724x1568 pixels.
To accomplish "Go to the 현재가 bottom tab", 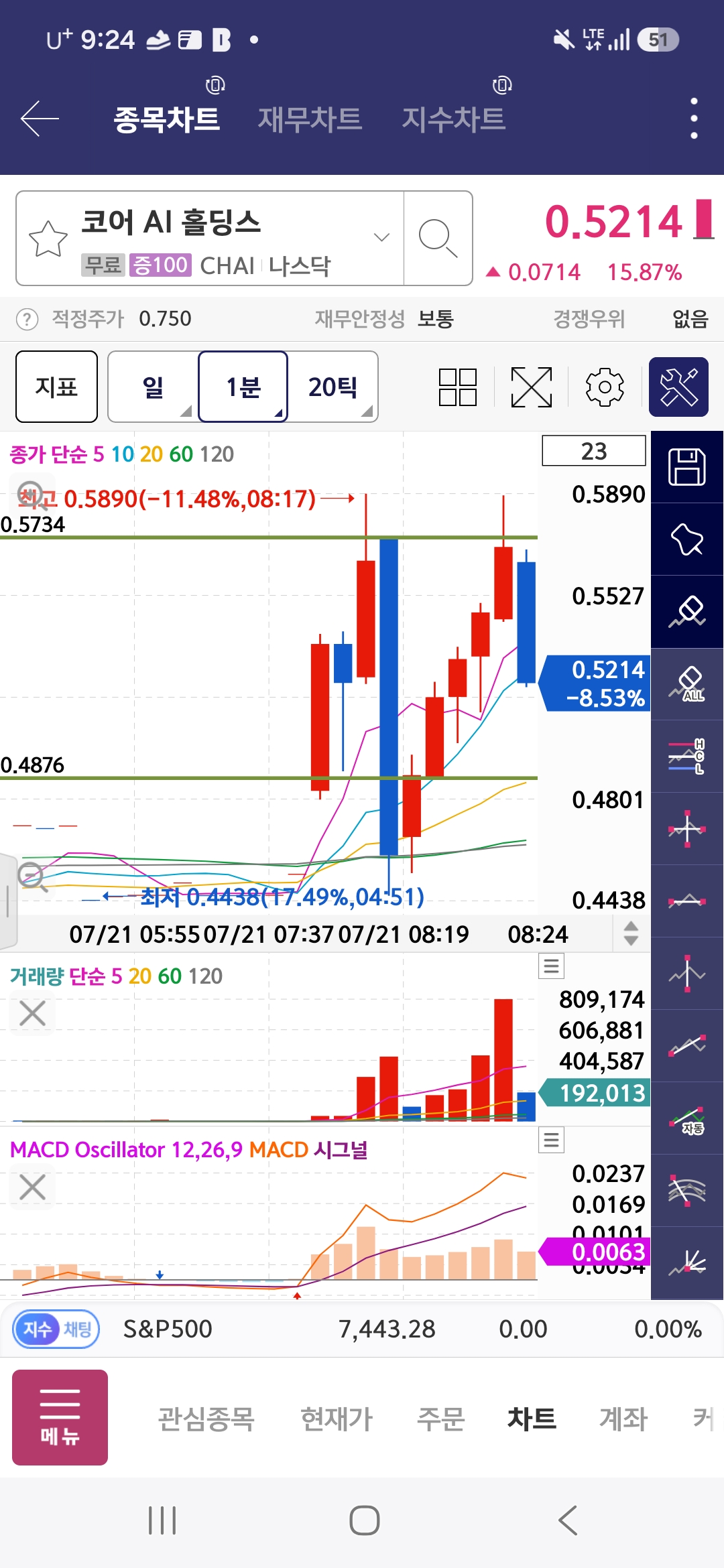I will (x=337, y=1419).
